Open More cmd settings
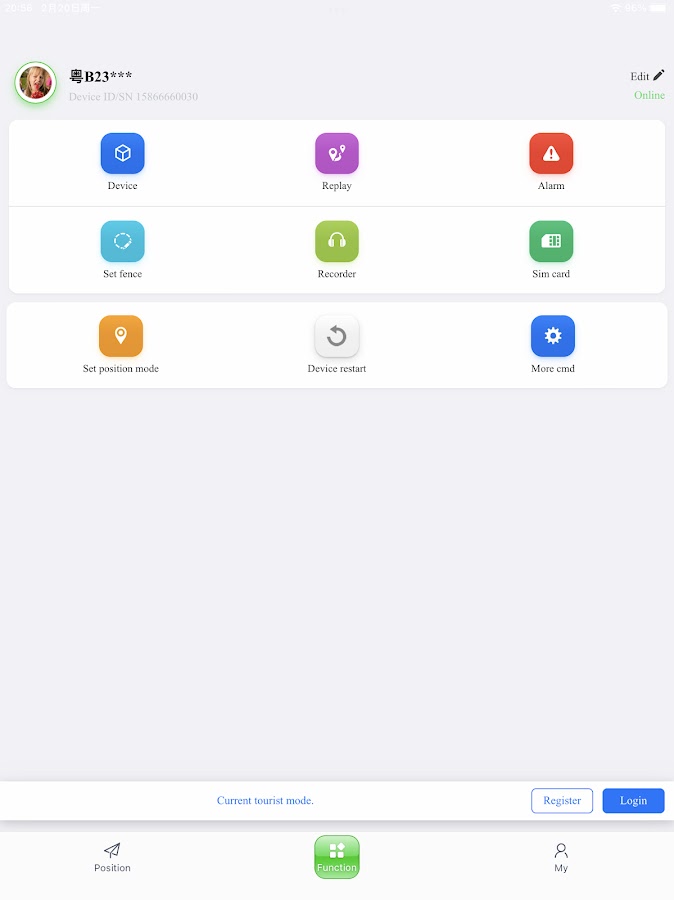674x900 pixels. tap(553, 337)
